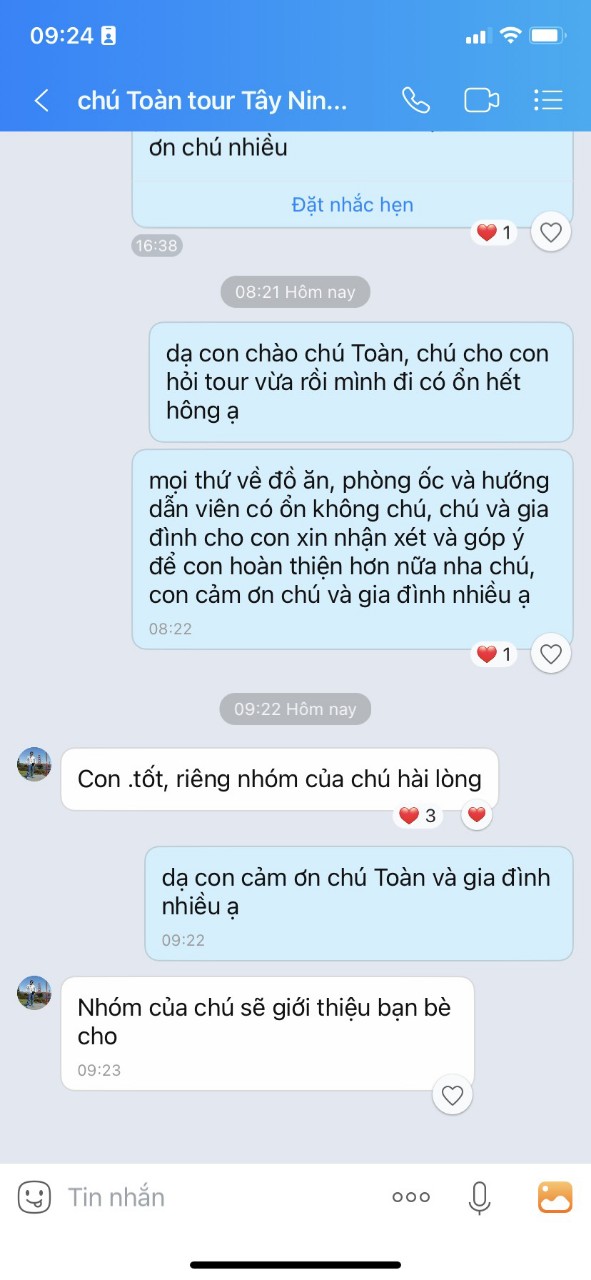The height and width of the screenshot is (1280, 591).
Task: Start a video call
Action: tap(481, 100)
